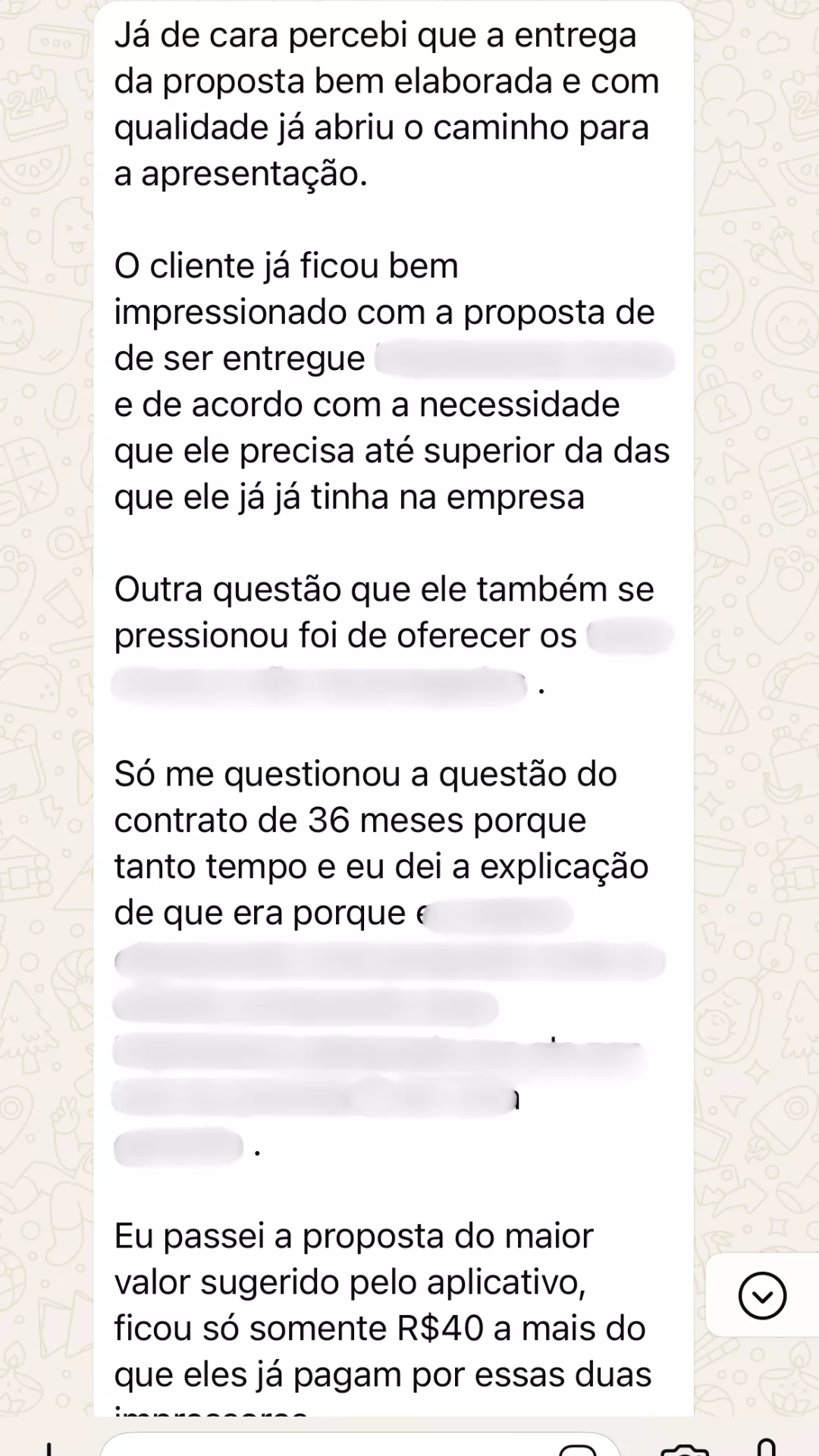The height and width of the screenshot is (1456, 819).
Task: Open the camera from chat bar
Action: click(x=684, y=1449)
